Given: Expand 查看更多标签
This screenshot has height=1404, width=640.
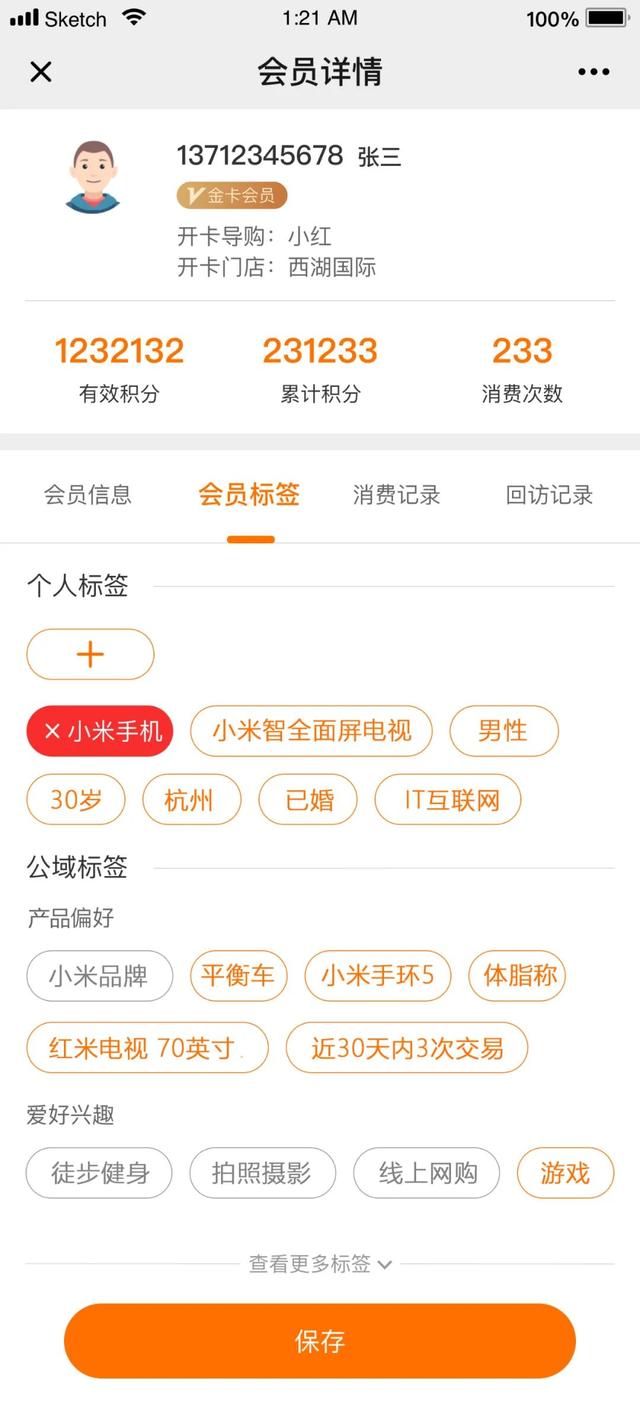Looking at the screenshot, I should (x=320, y=1264).
